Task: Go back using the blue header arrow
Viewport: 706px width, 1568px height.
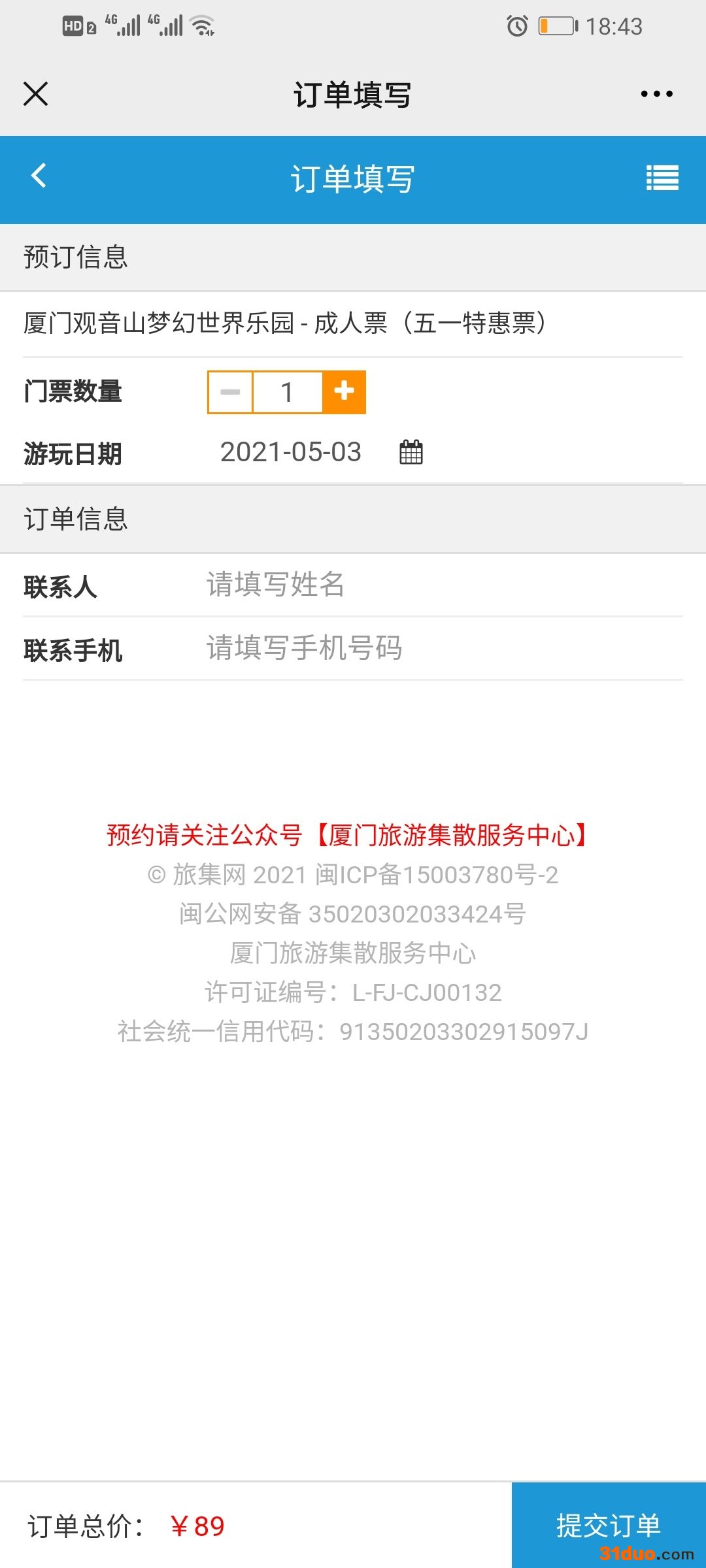Action: (x=39, y=176)
